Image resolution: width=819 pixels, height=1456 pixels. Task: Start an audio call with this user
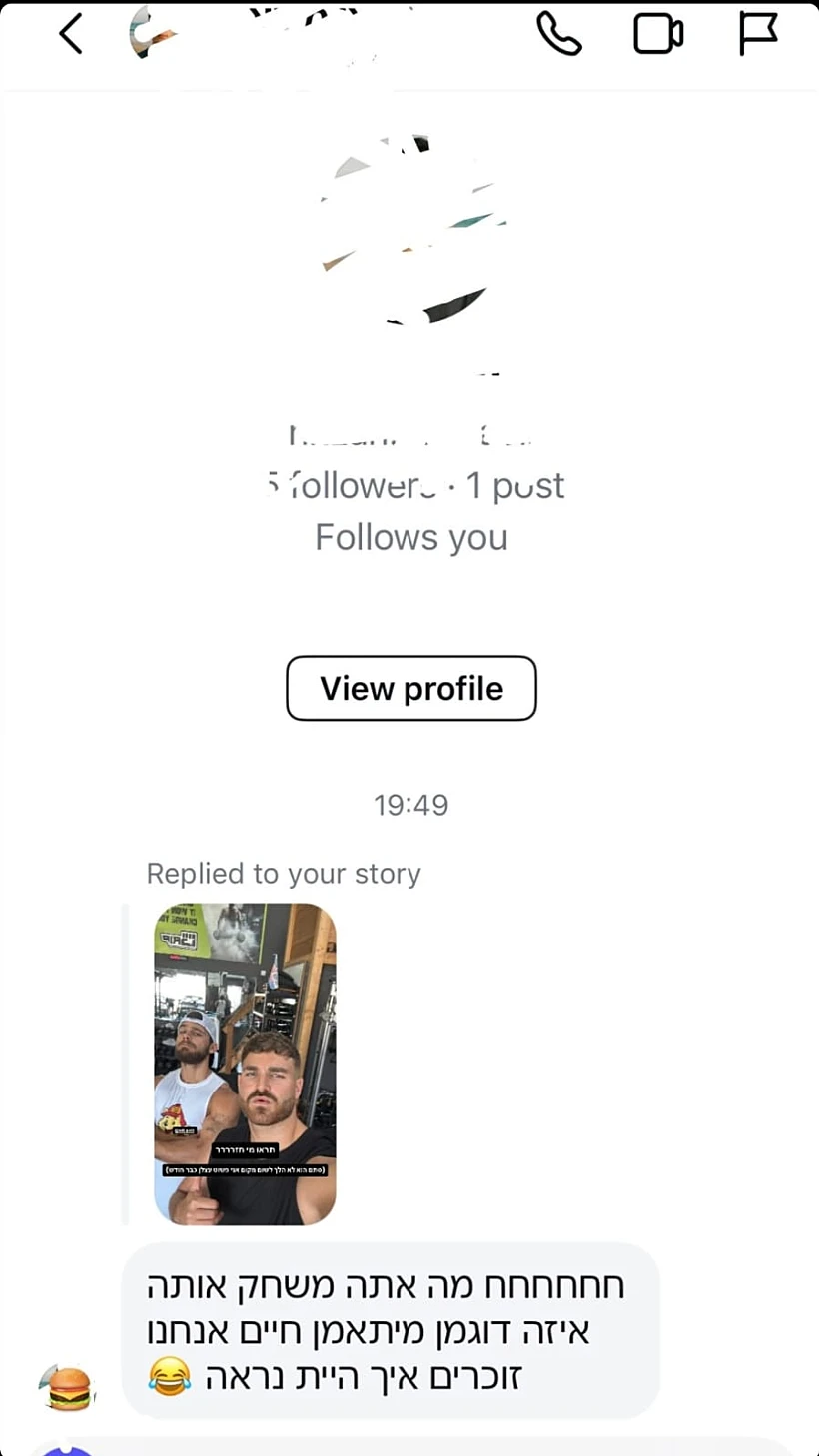pos(559,33)
